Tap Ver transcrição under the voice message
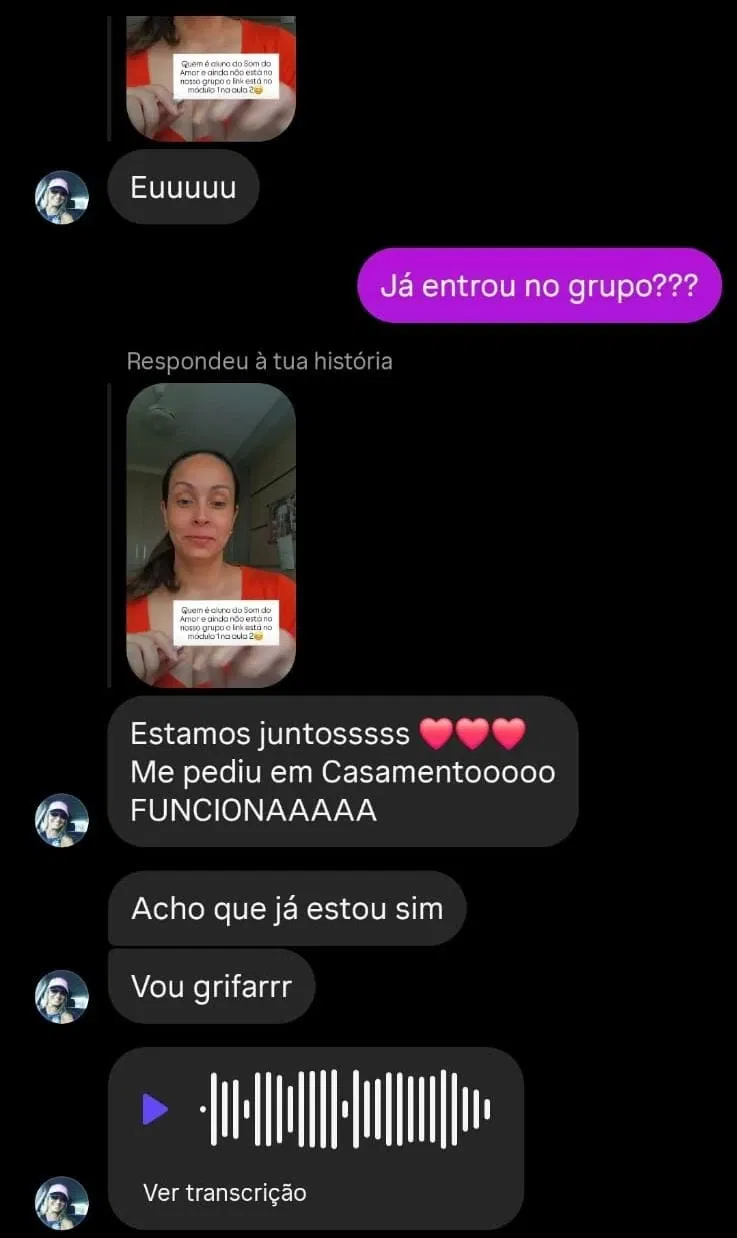737x1238 pixels. pyautogui.click(x=224, y=1192)
